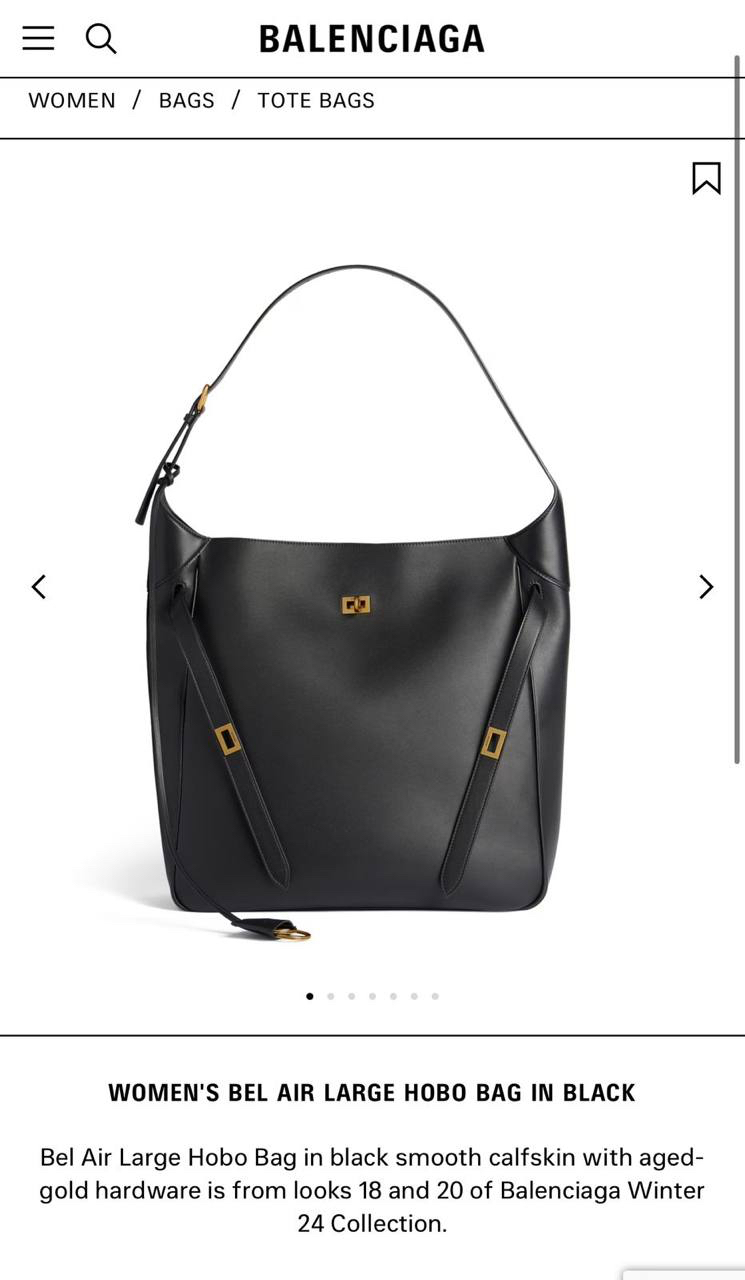Select the fourth carousel pagination dot

(372, 996)
